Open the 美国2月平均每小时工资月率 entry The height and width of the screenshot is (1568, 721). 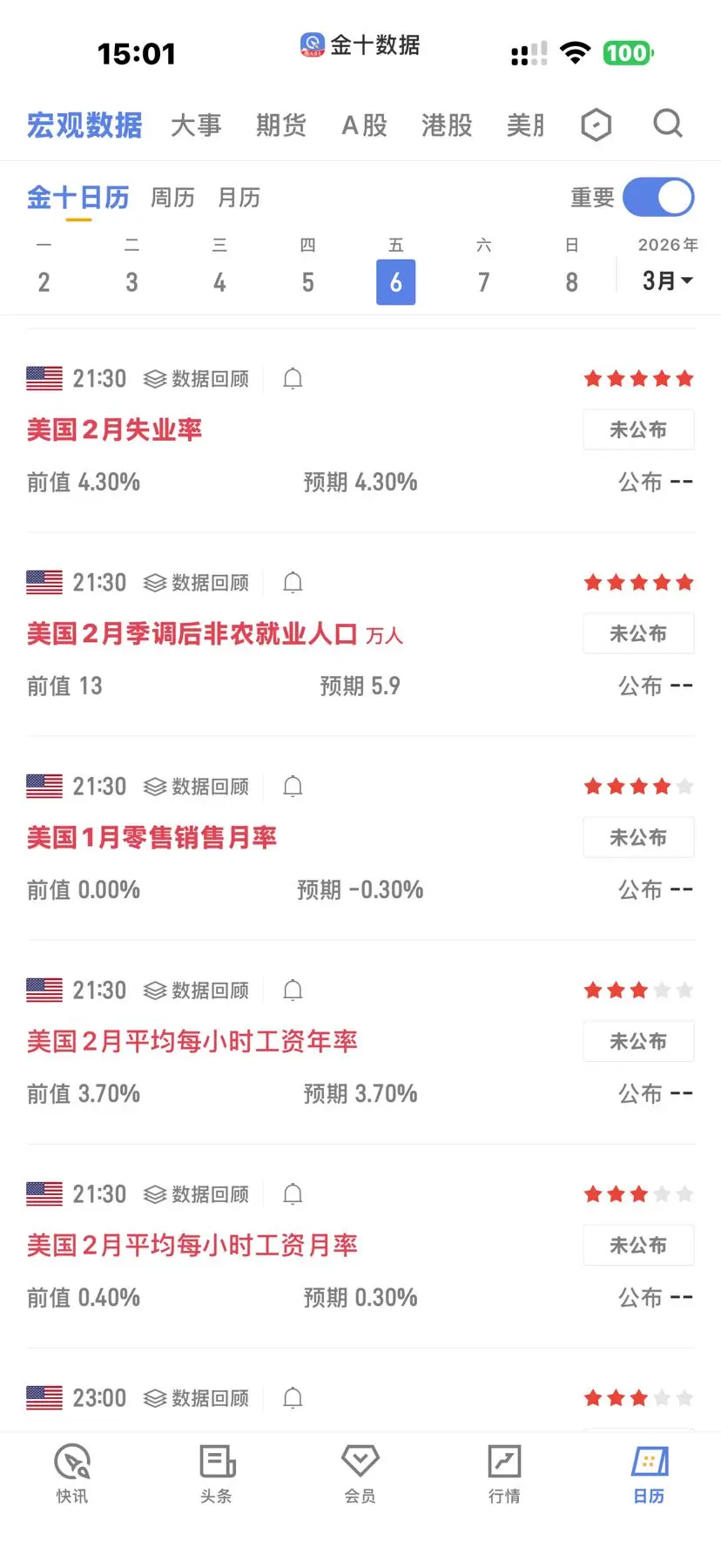192,1246
